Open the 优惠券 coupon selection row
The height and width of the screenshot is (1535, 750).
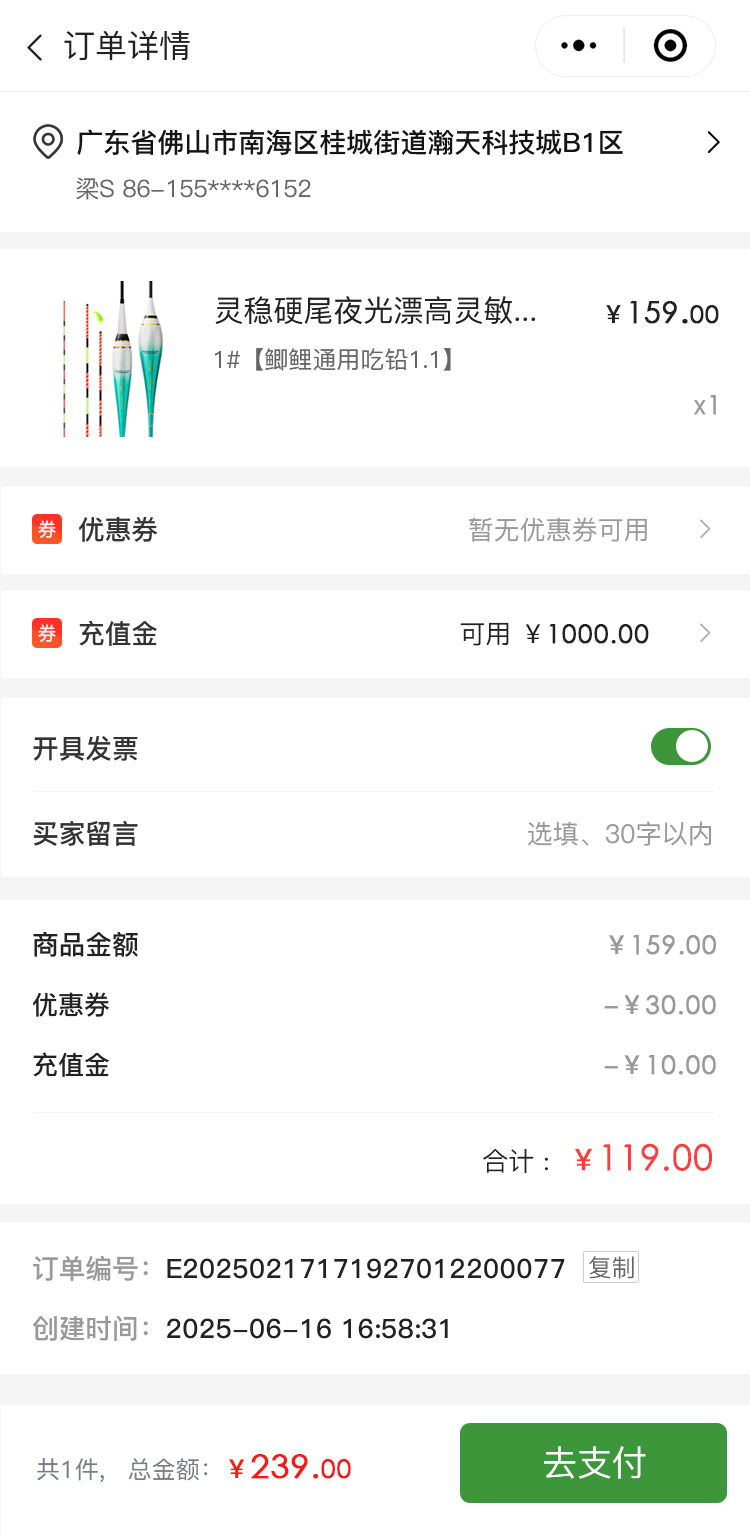click(x=375, y=530)
